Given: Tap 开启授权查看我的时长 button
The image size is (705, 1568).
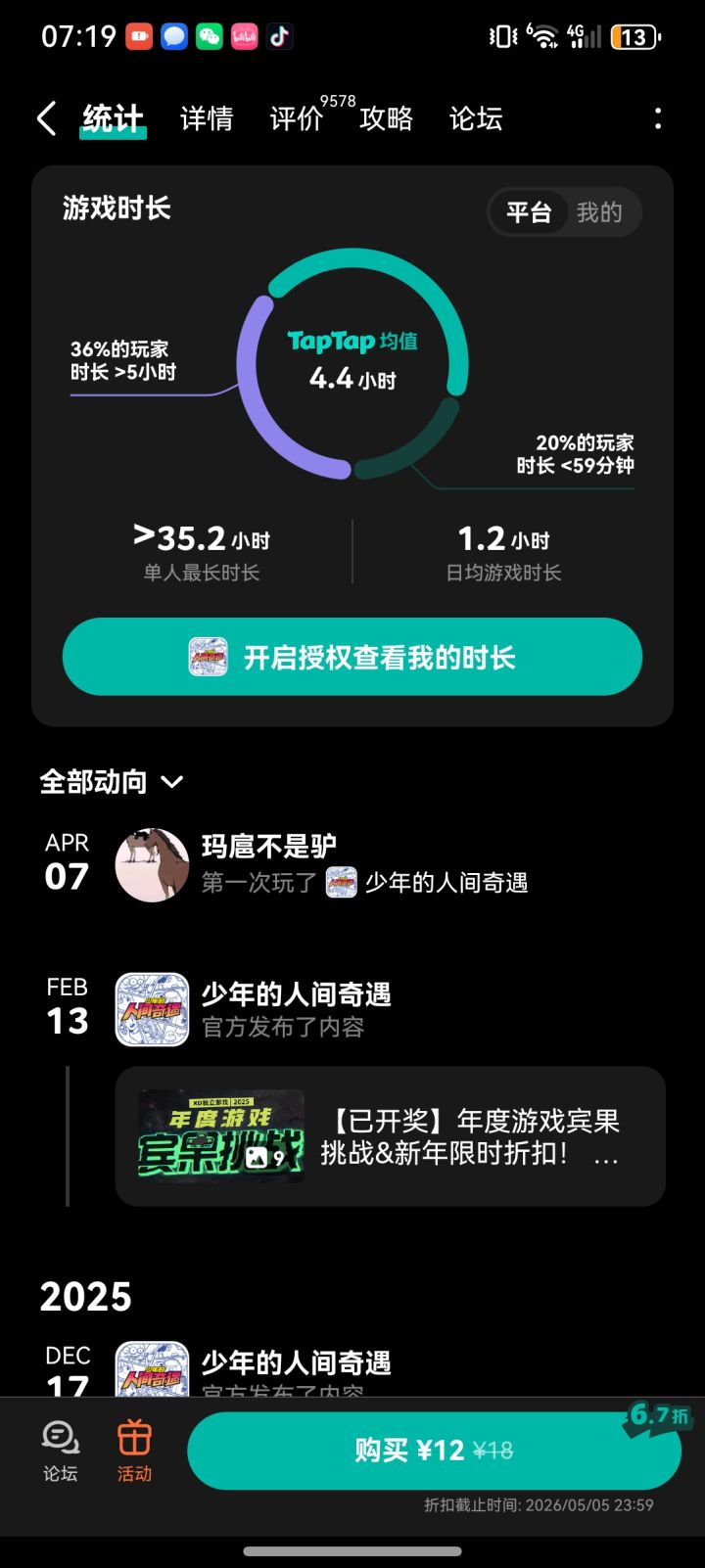Looking at the screenshot, I should click(x=352, y=657).
